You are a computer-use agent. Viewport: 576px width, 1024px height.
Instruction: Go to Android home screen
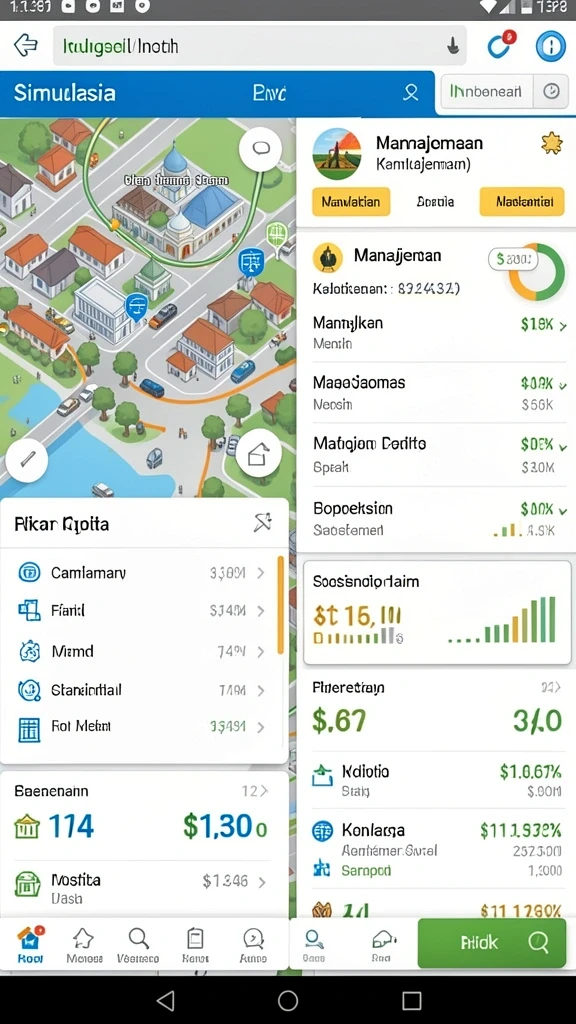[287, 1000]
